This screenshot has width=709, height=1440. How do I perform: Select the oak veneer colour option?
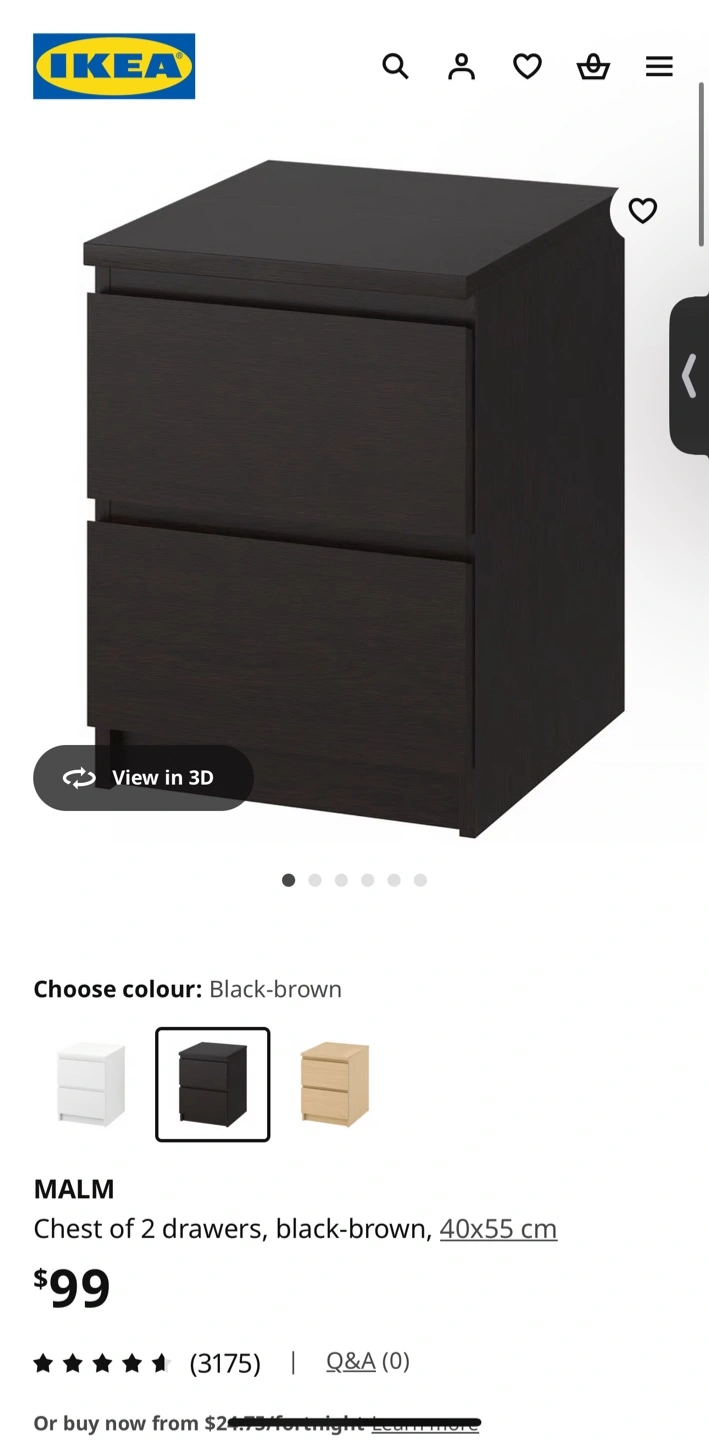coord(335,1084)
